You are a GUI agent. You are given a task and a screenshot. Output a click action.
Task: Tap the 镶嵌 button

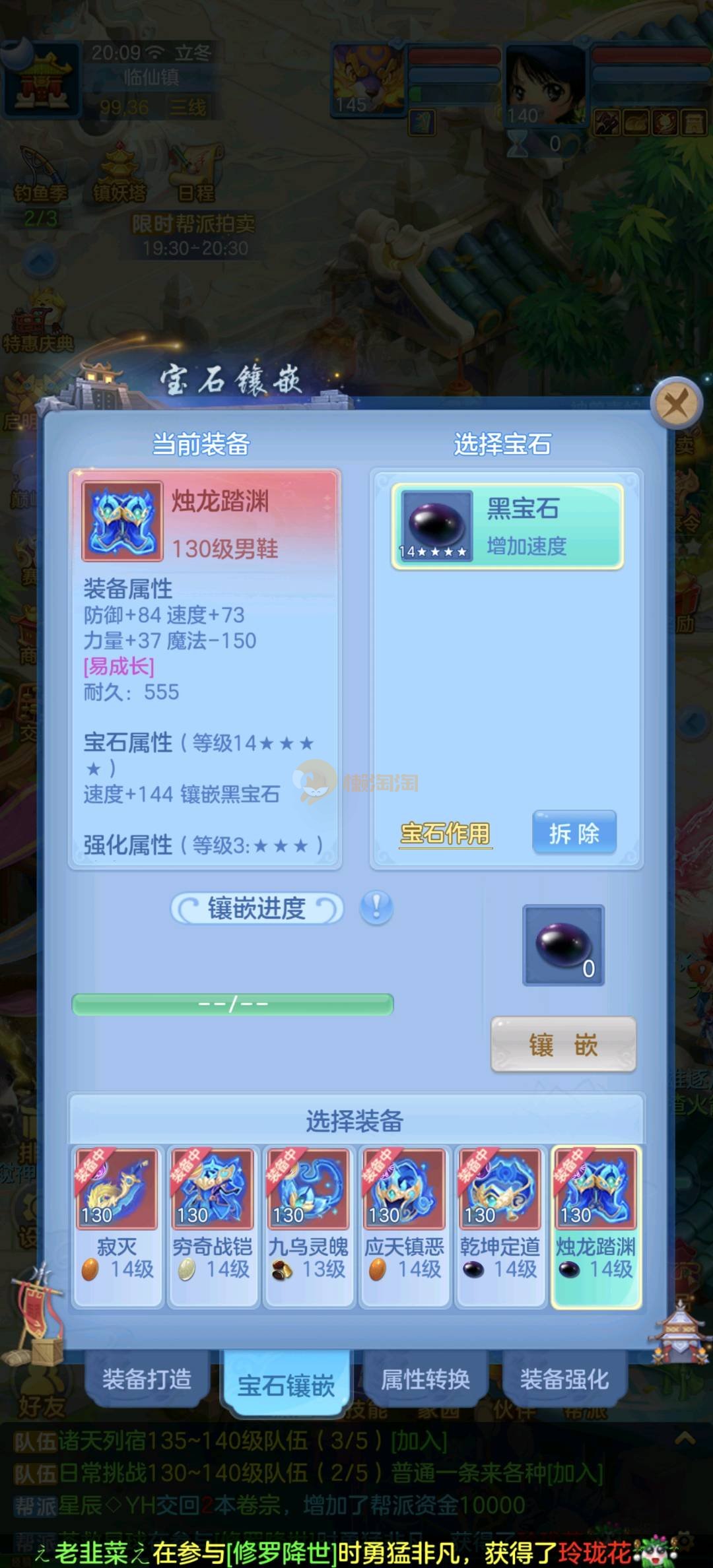[x=563, y=1045]
